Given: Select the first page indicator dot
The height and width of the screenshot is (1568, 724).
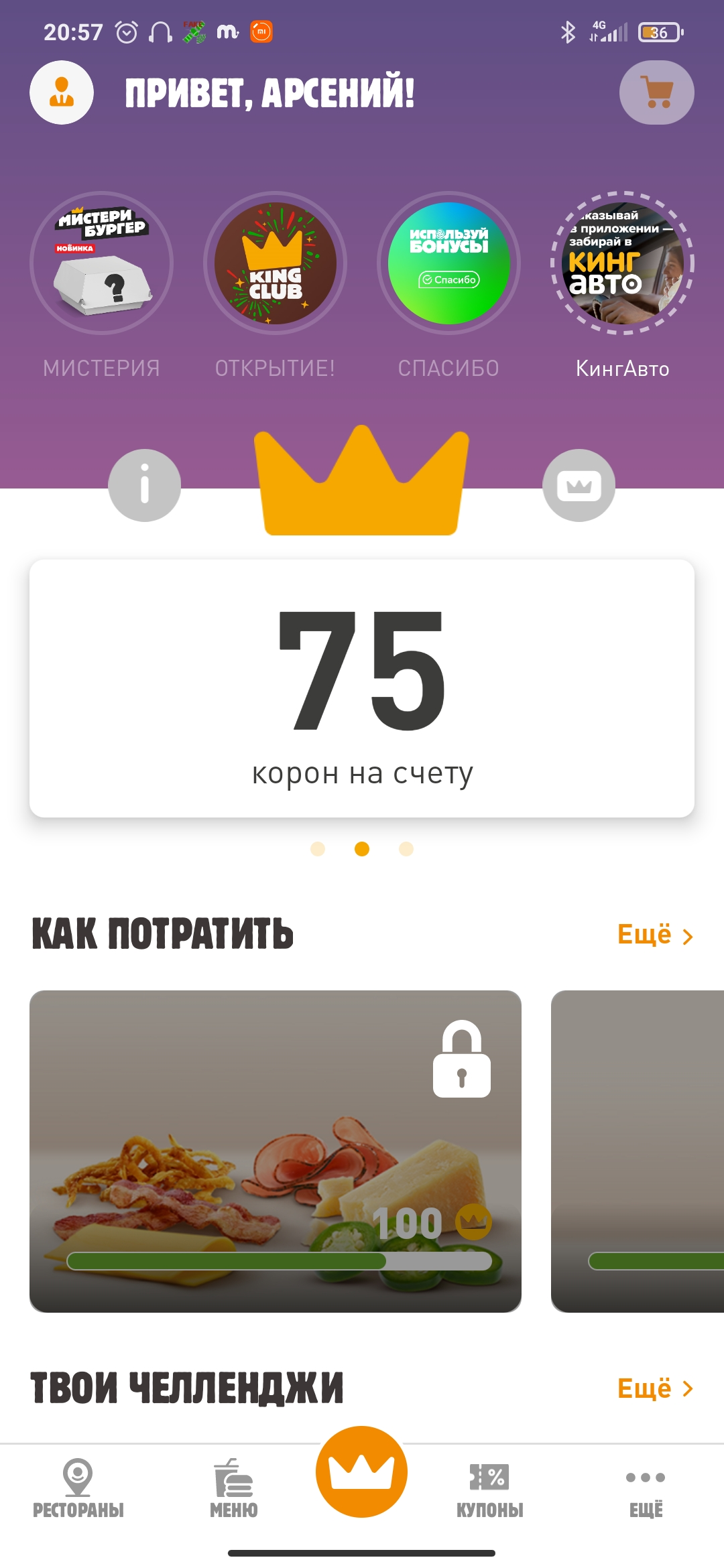Looking at the screenshot, I should click(318, 849).
